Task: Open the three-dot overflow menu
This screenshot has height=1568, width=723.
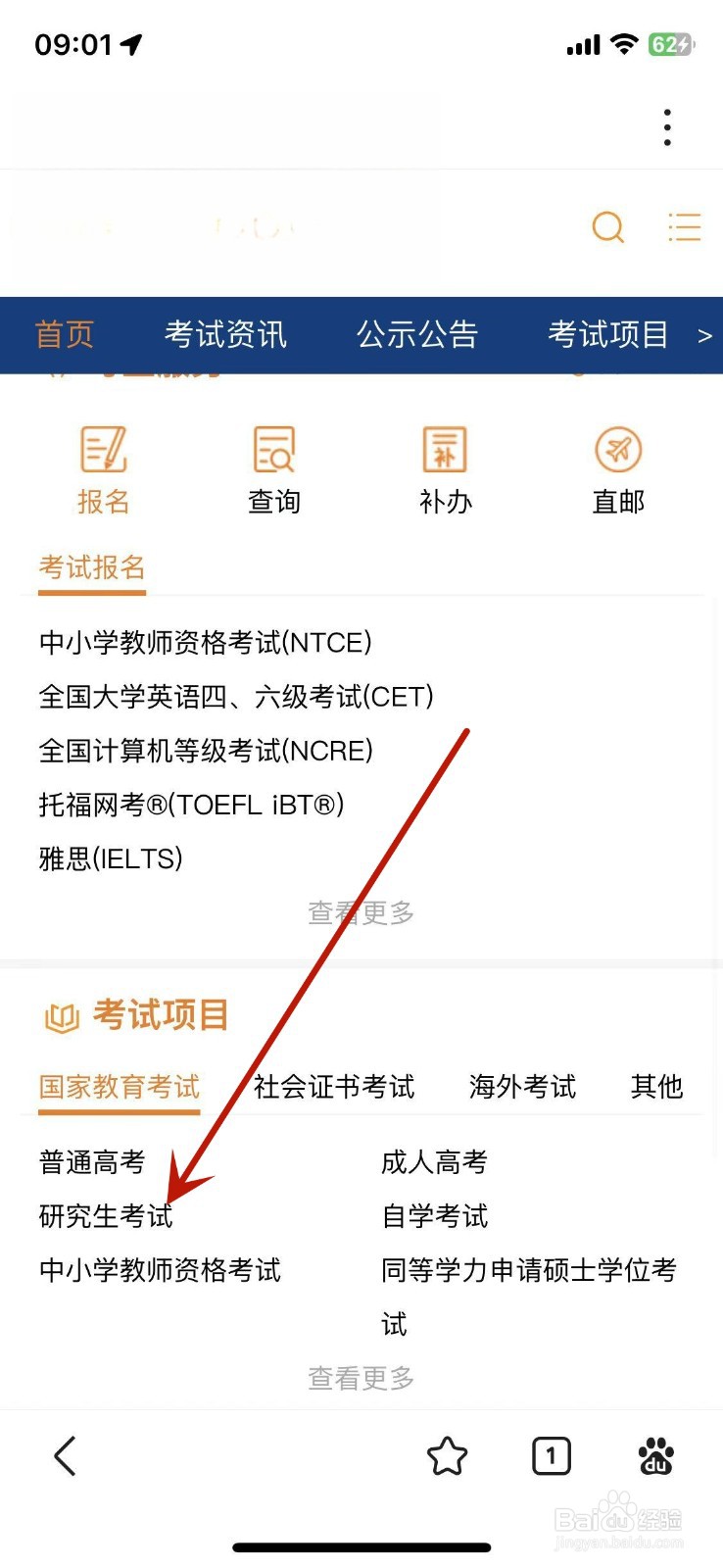Action: 667,125
